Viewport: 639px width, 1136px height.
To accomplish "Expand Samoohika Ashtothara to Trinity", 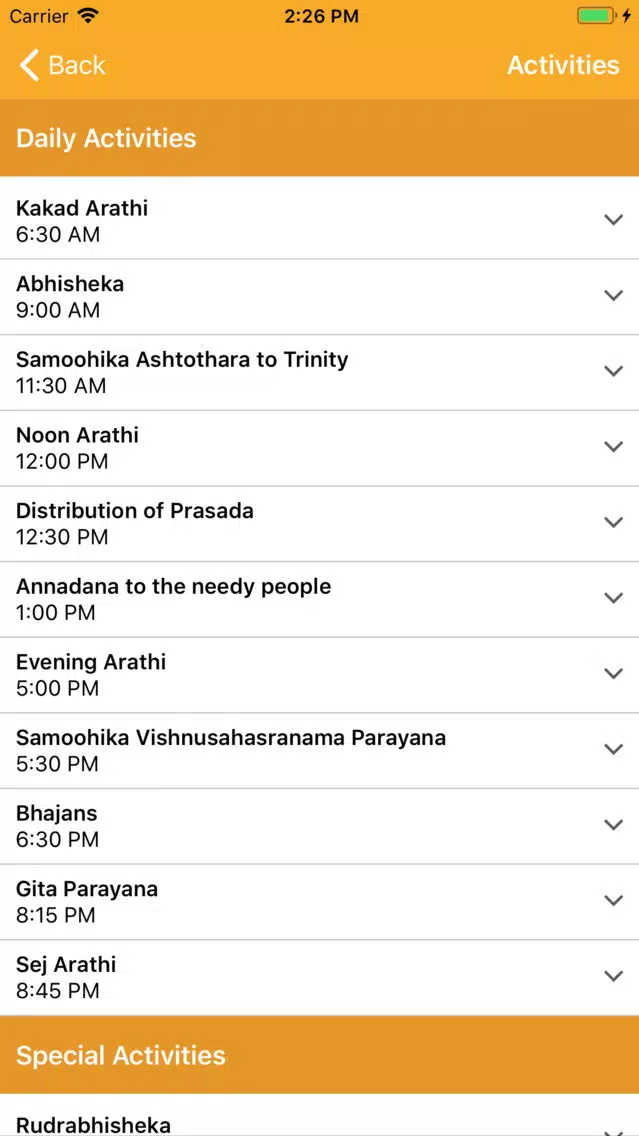I will coord(320,372).
